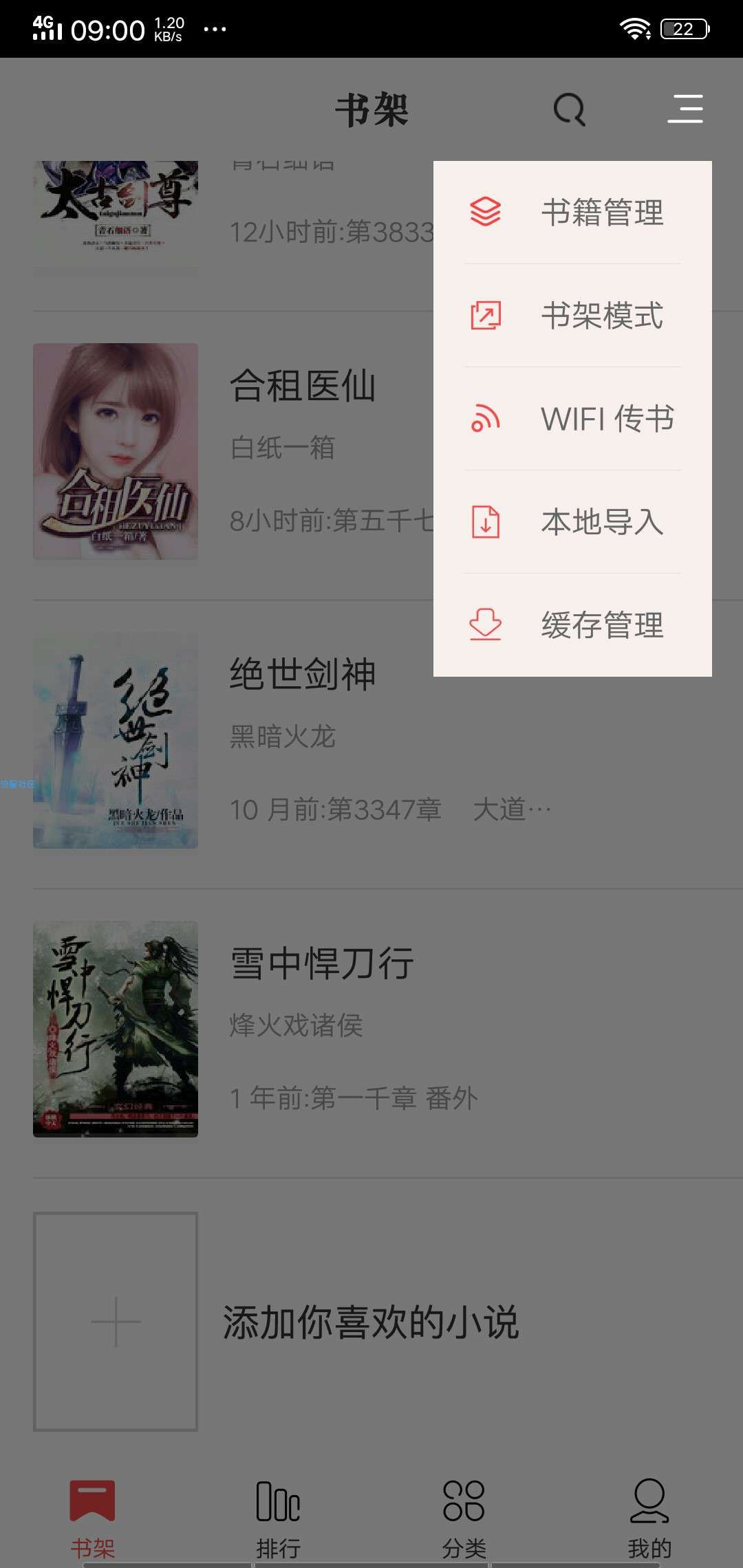
Task: Tap 添加你喜欢的小说 to add a novel
Action: coord(370,1322)
